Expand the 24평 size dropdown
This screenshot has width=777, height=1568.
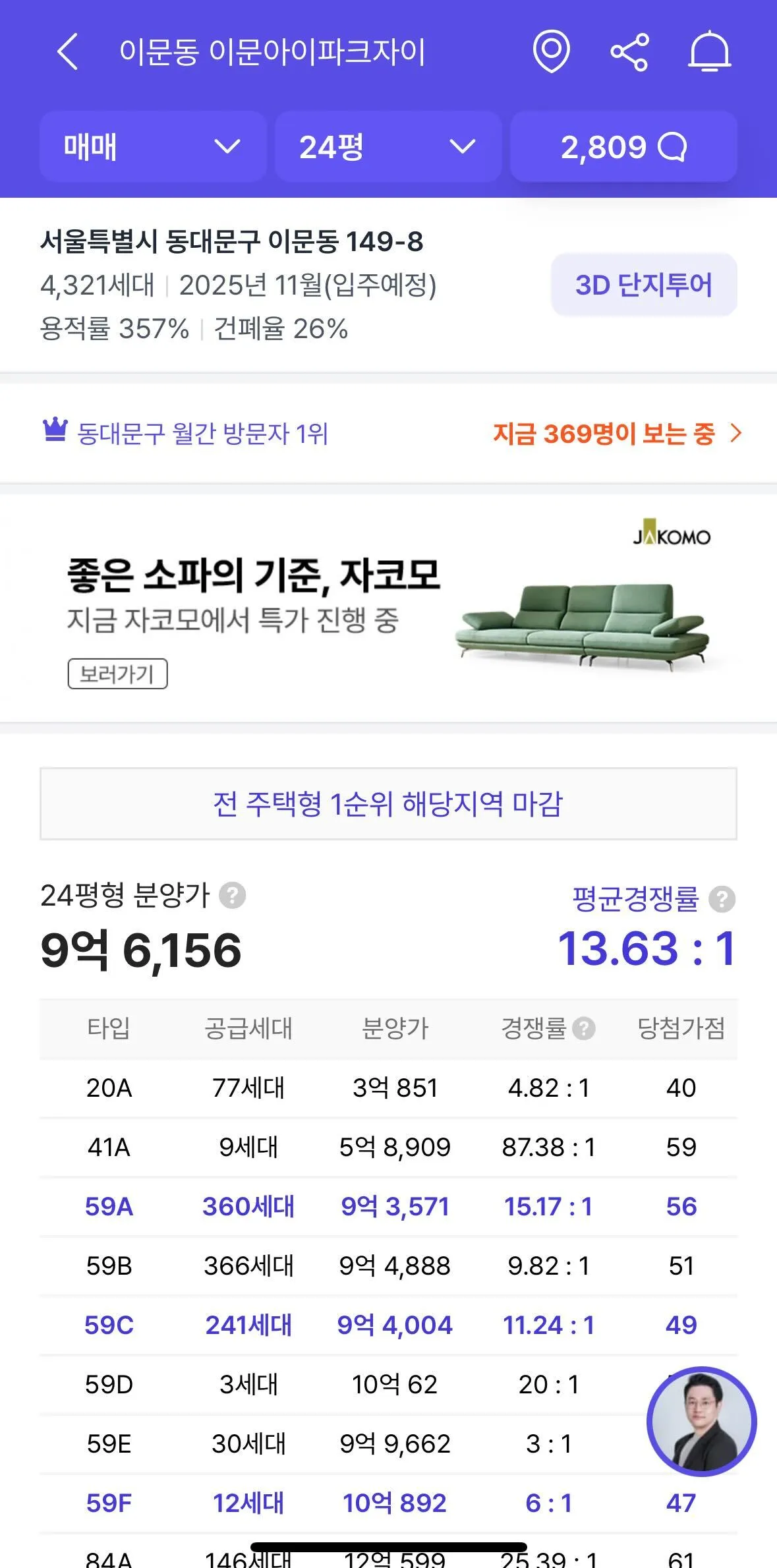point(388,146)
